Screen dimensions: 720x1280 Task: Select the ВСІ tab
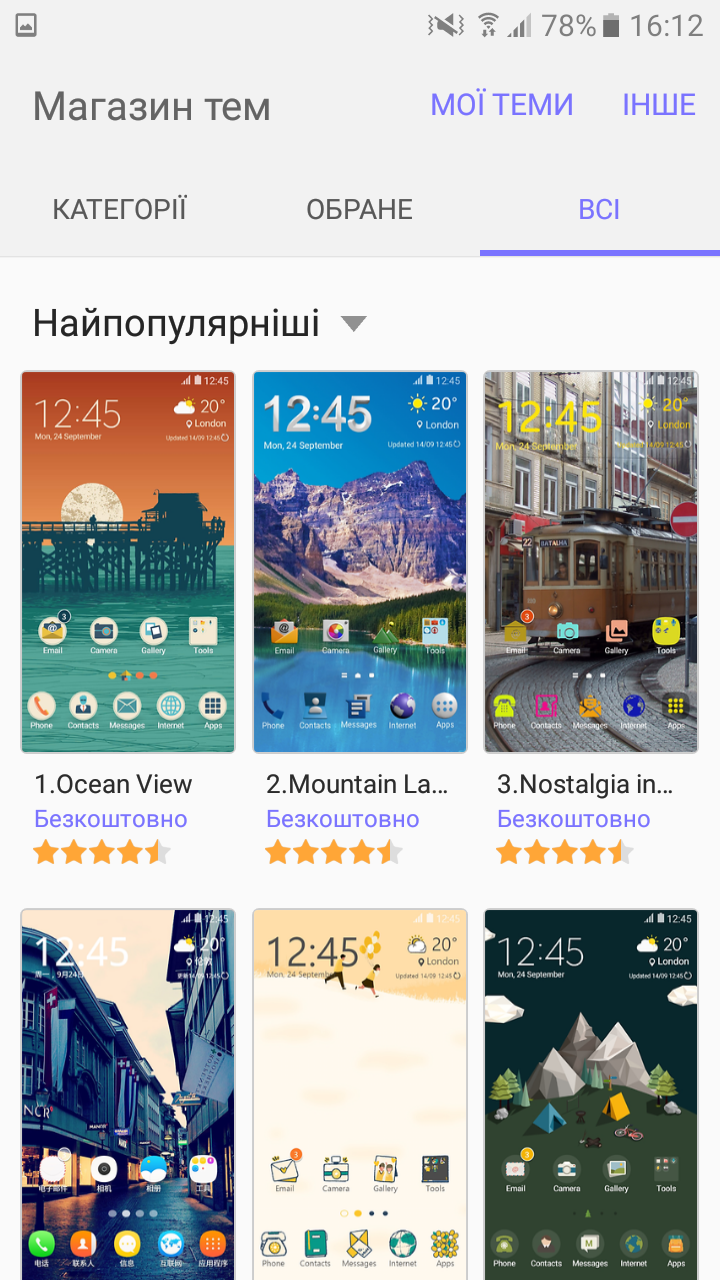(599, 209)
